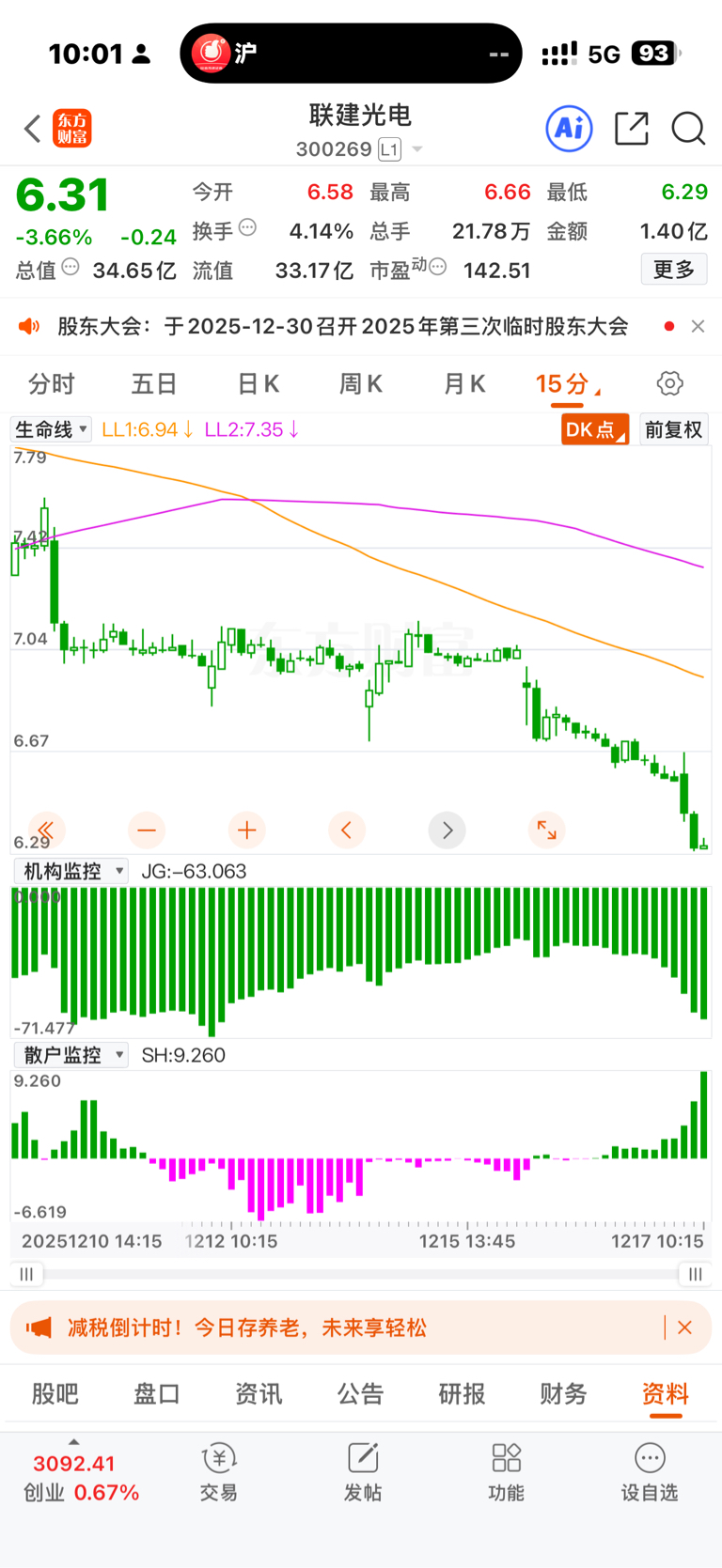Change the 前复权 adjustment option

click(673, 429)
